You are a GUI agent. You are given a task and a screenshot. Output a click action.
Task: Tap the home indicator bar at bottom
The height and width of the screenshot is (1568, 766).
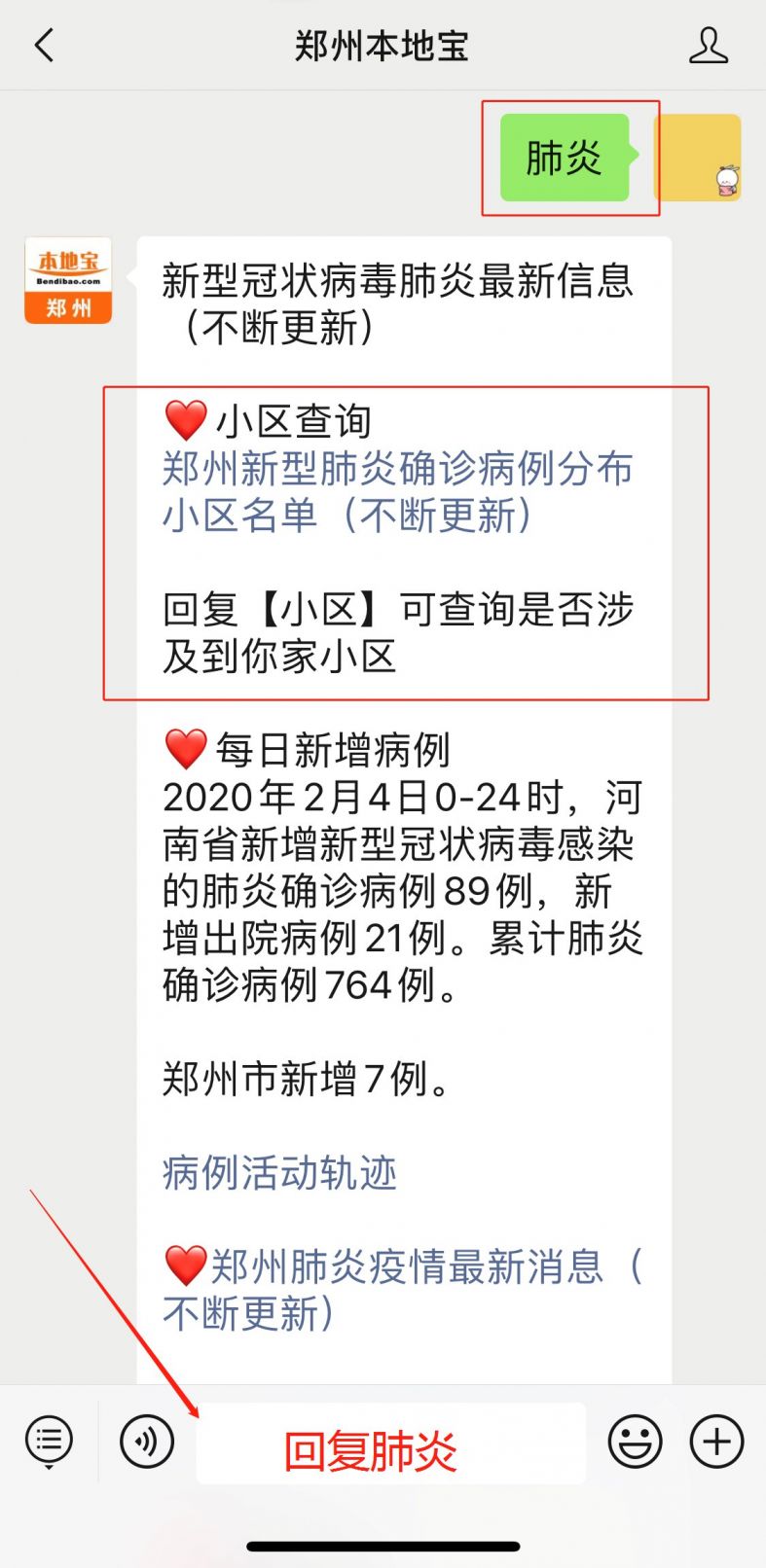383,1543
